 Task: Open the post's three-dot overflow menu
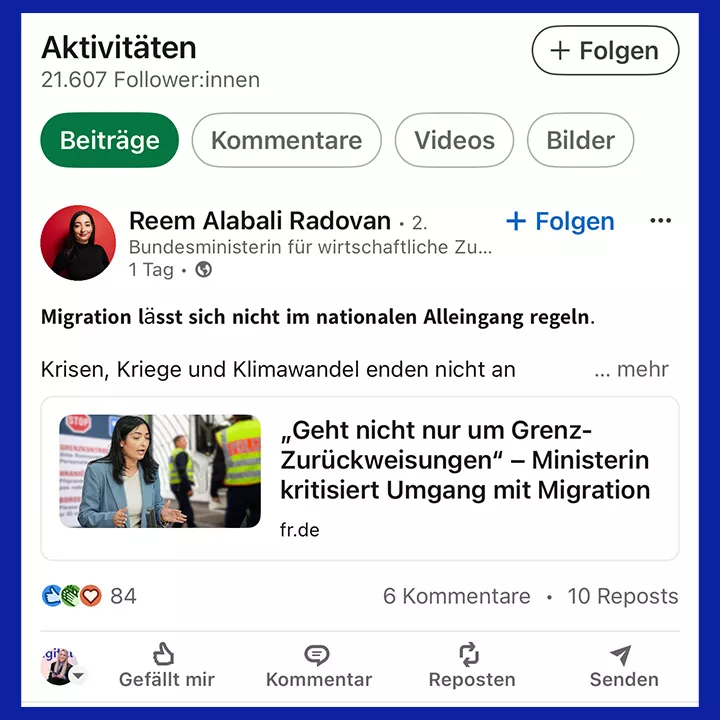click(660, 221)
